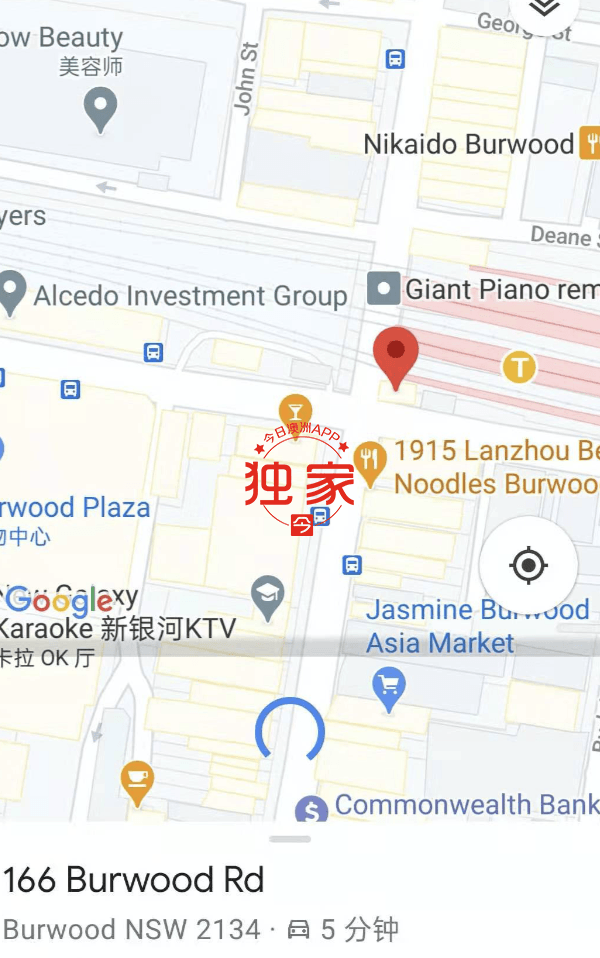Open Jasmine Burwood Asia Market marker

(x=388, y=687)
